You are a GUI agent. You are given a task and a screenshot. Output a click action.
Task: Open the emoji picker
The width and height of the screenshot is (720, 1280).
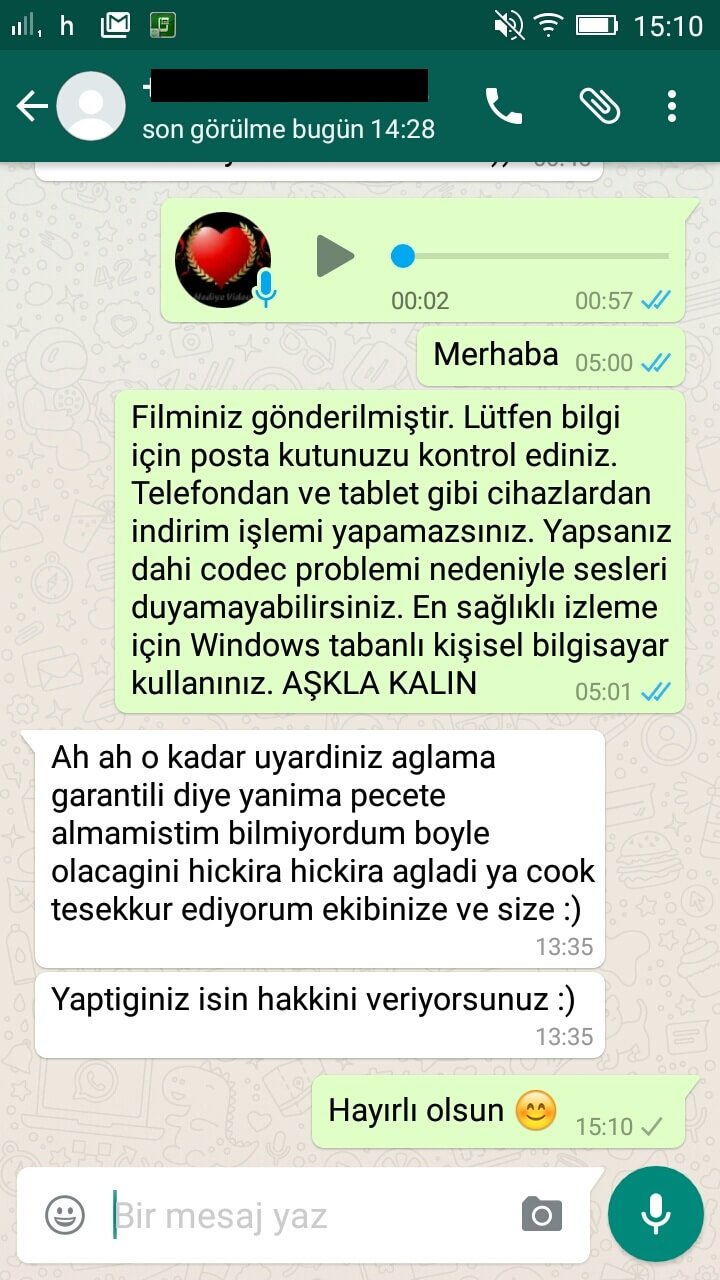[x=65, y=1215]
